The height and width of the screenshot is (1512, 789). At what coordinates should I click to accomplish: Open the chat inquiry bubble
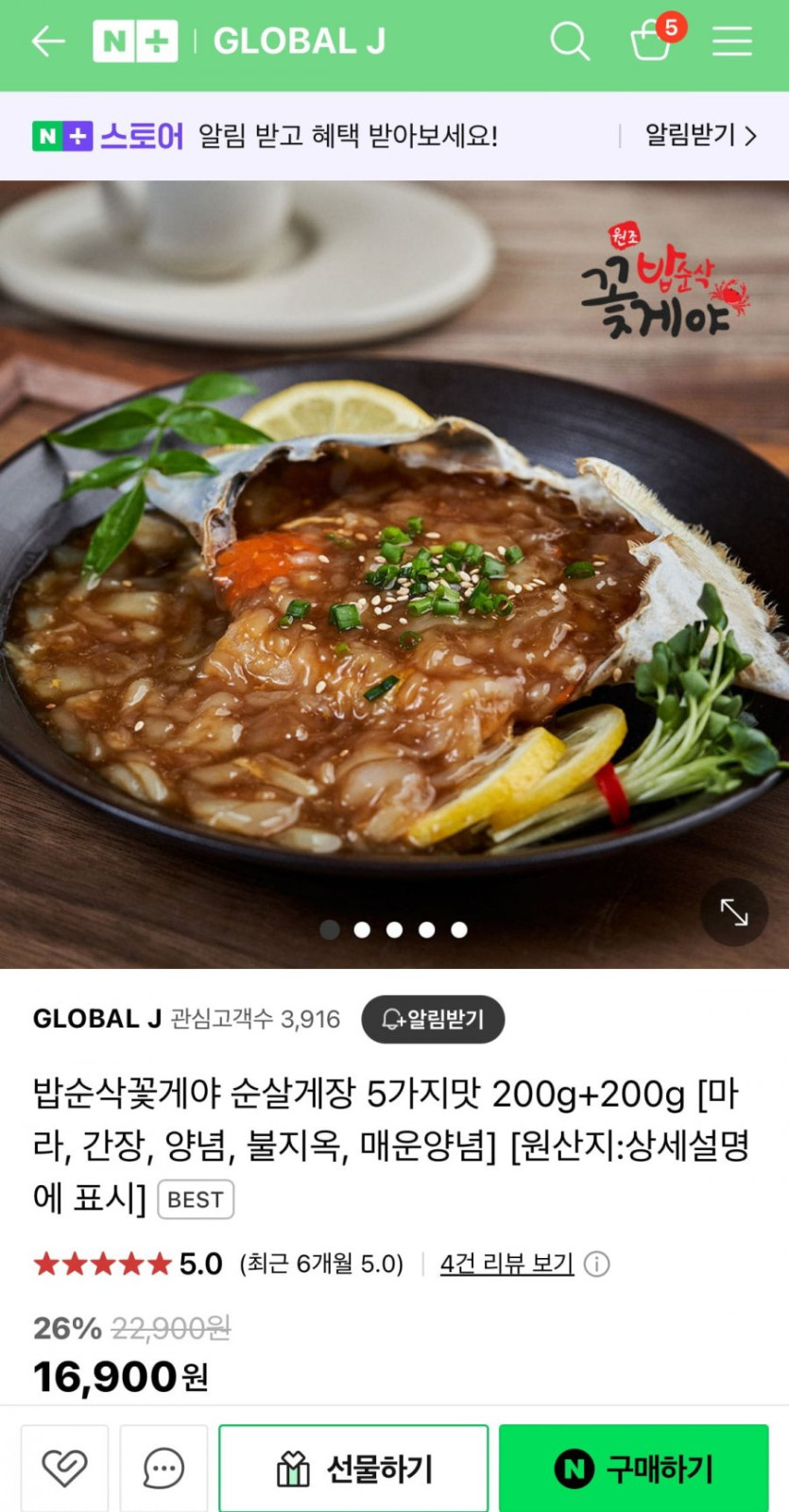click(163, 1468)
